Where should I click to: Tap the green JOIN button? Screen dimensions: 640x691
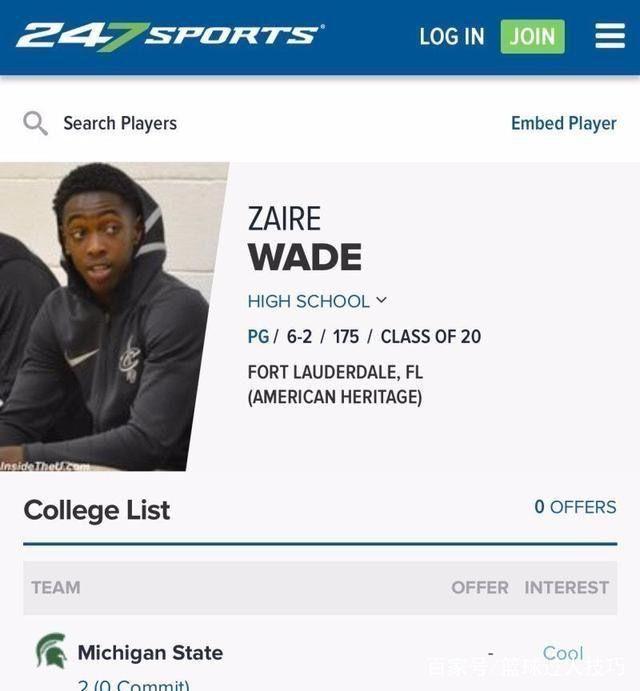click(x=532, y=37)
